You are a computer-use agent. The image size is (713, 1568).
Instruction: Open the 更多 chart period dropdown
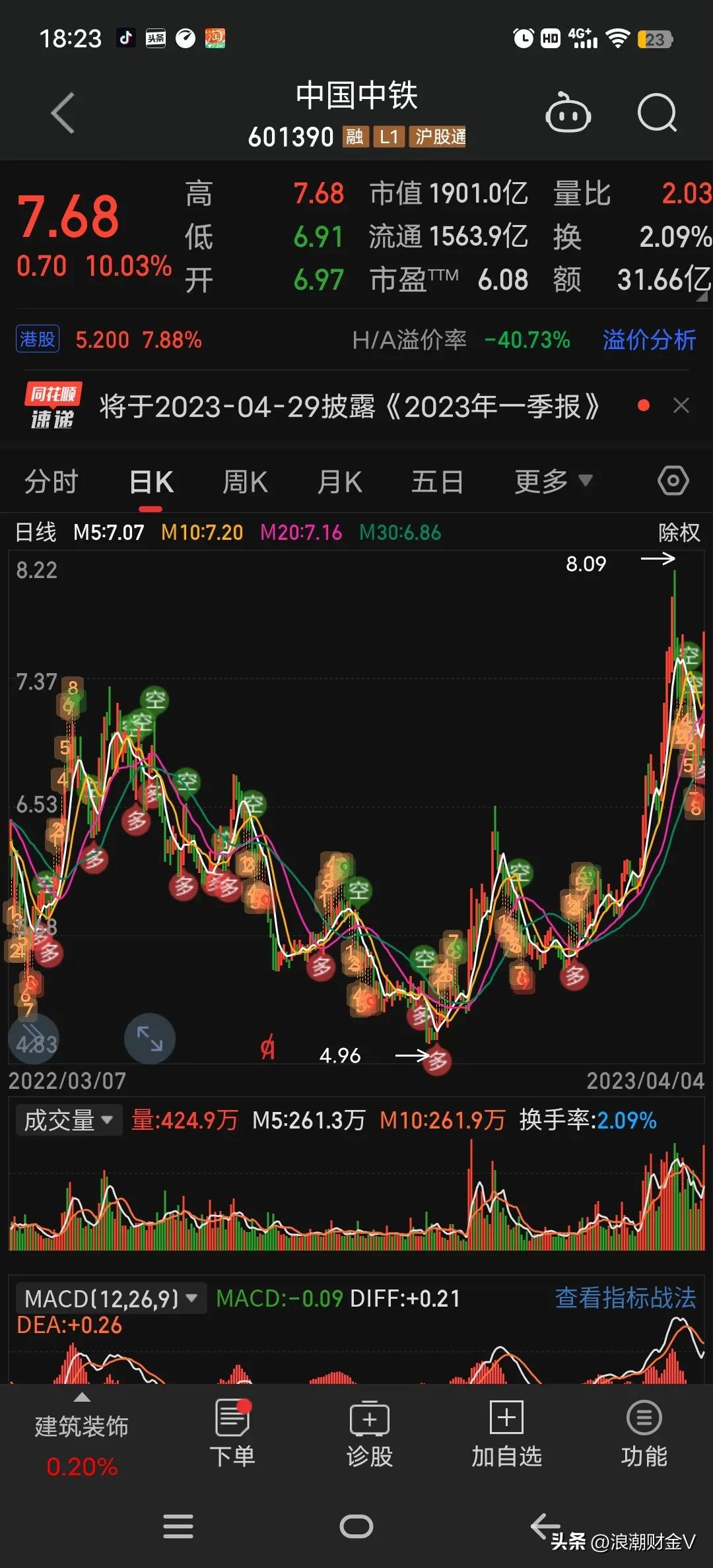(555, 481)
